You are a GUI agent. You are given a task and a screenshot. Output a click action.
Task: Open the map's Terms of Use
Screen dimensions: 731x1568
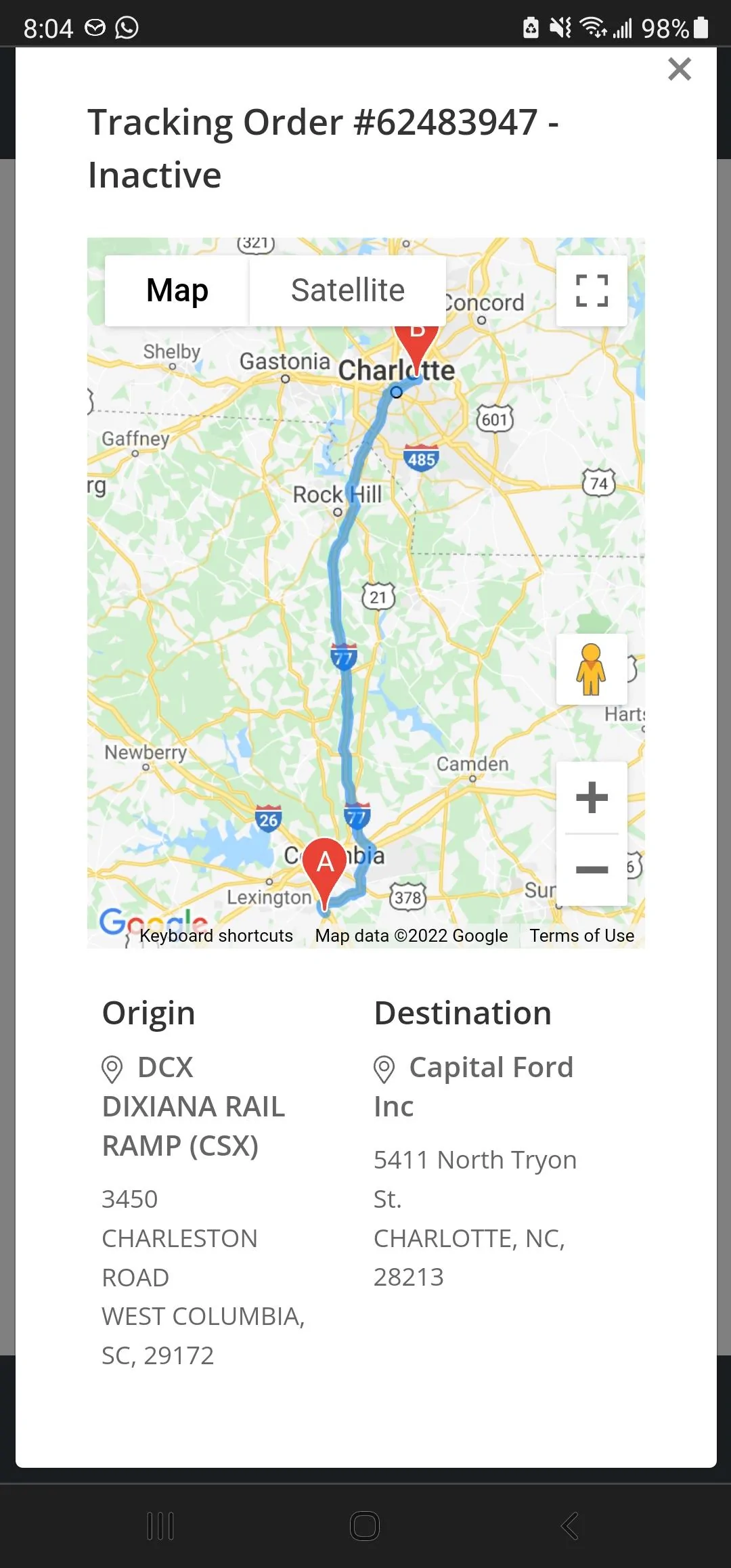(x=582, y=936)
